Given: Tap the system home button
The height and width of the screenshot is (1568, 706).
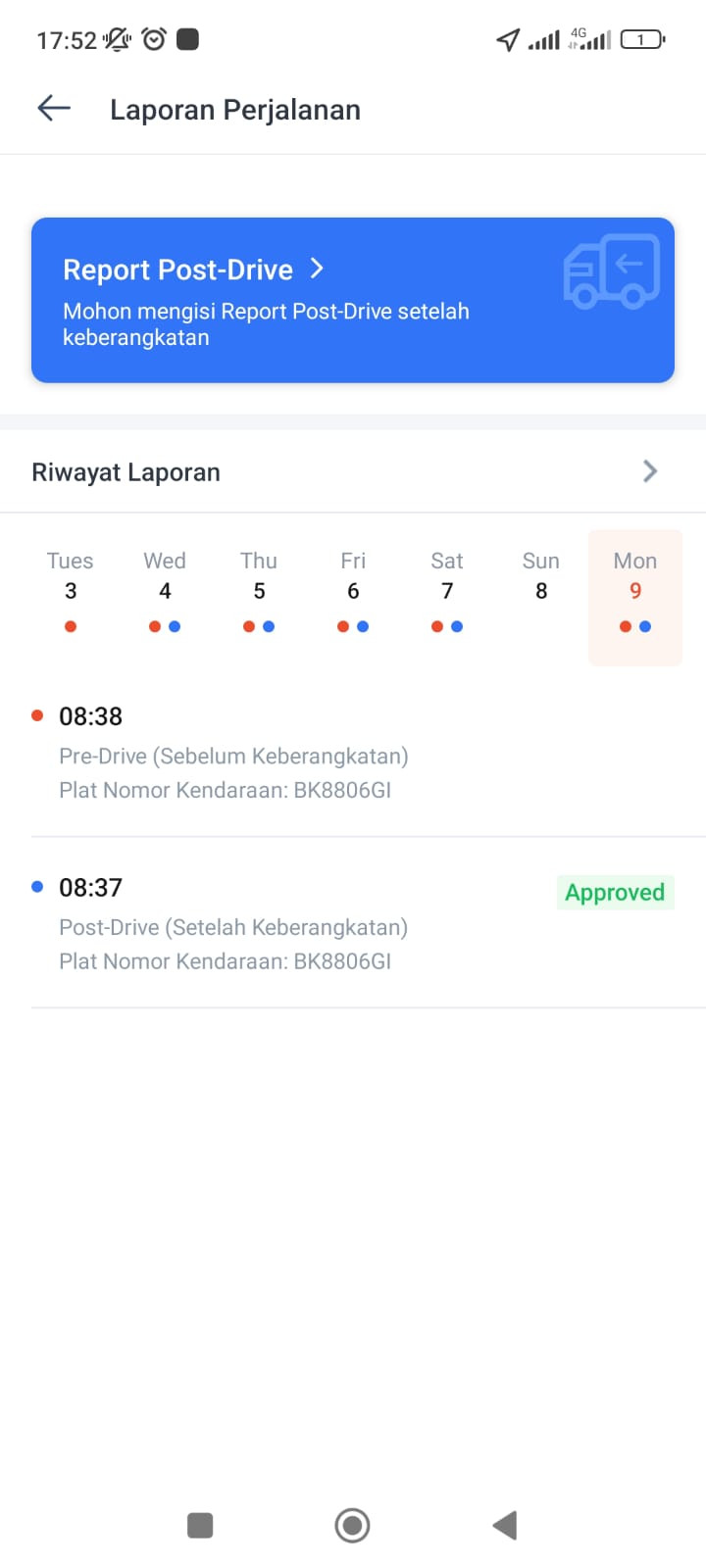Looking at the screenshot, I should click(352, 1525).
